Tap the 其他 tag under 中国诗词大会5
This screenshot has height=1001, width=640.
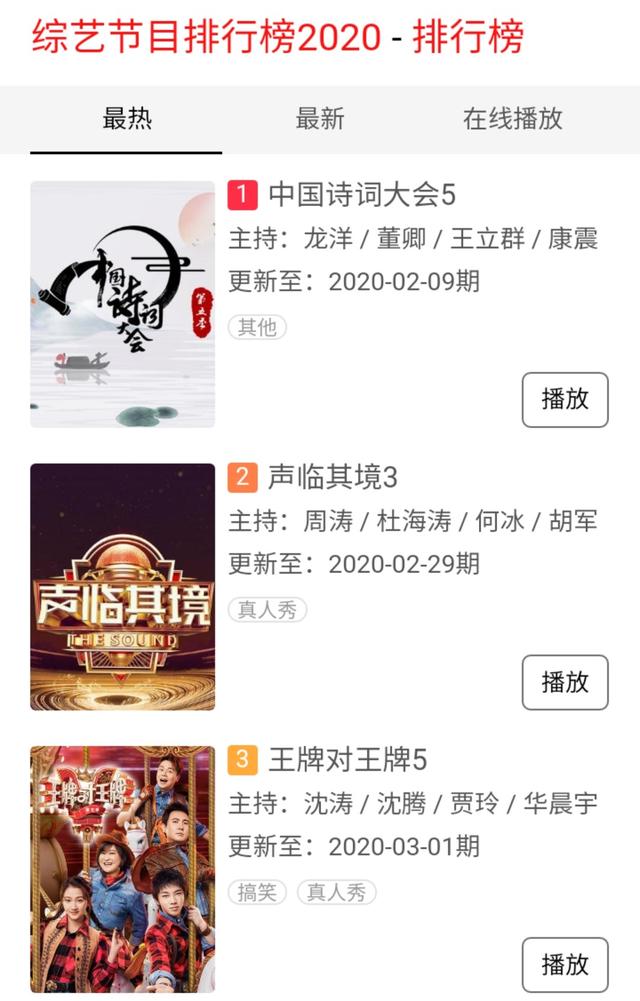coord(258,327)
